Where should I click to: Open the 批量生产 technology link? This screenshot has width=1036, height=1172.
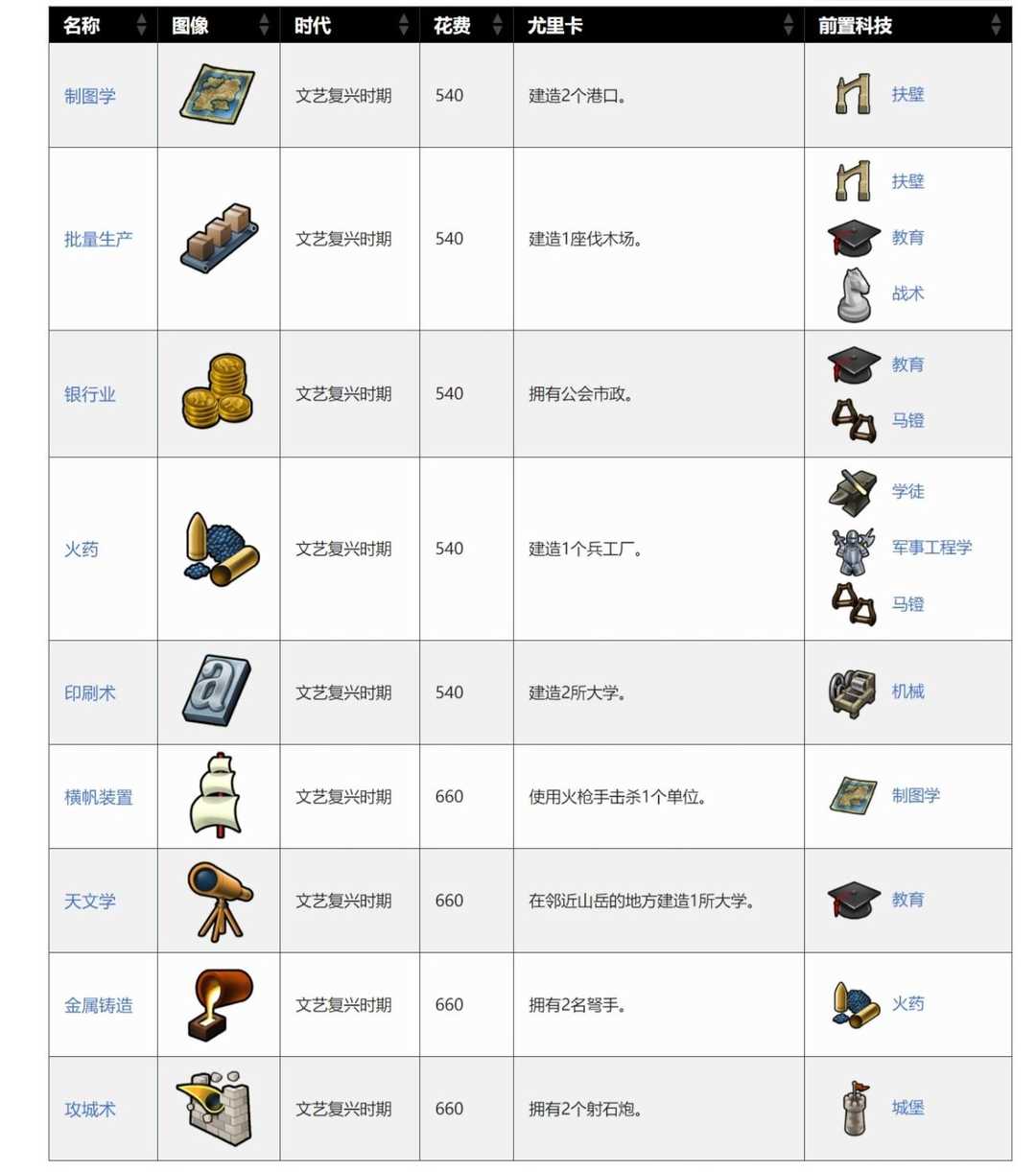point(98,239)
